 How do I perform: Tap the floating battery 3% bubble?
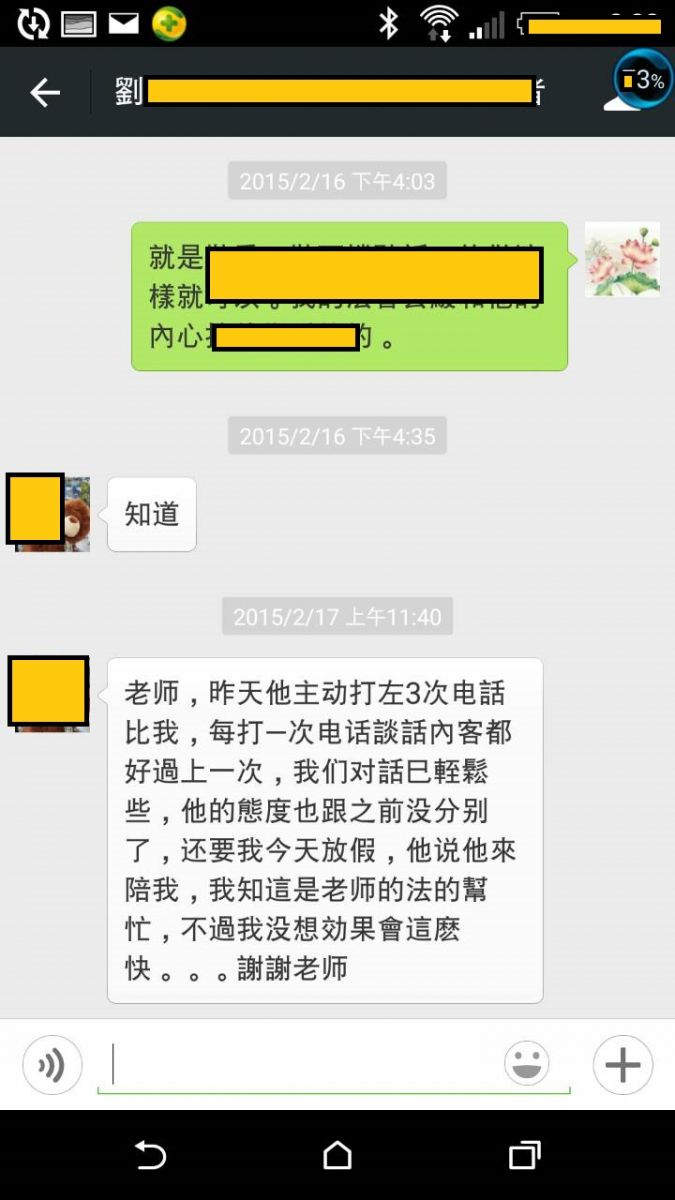pyautogui.click(x=643, y=79)
